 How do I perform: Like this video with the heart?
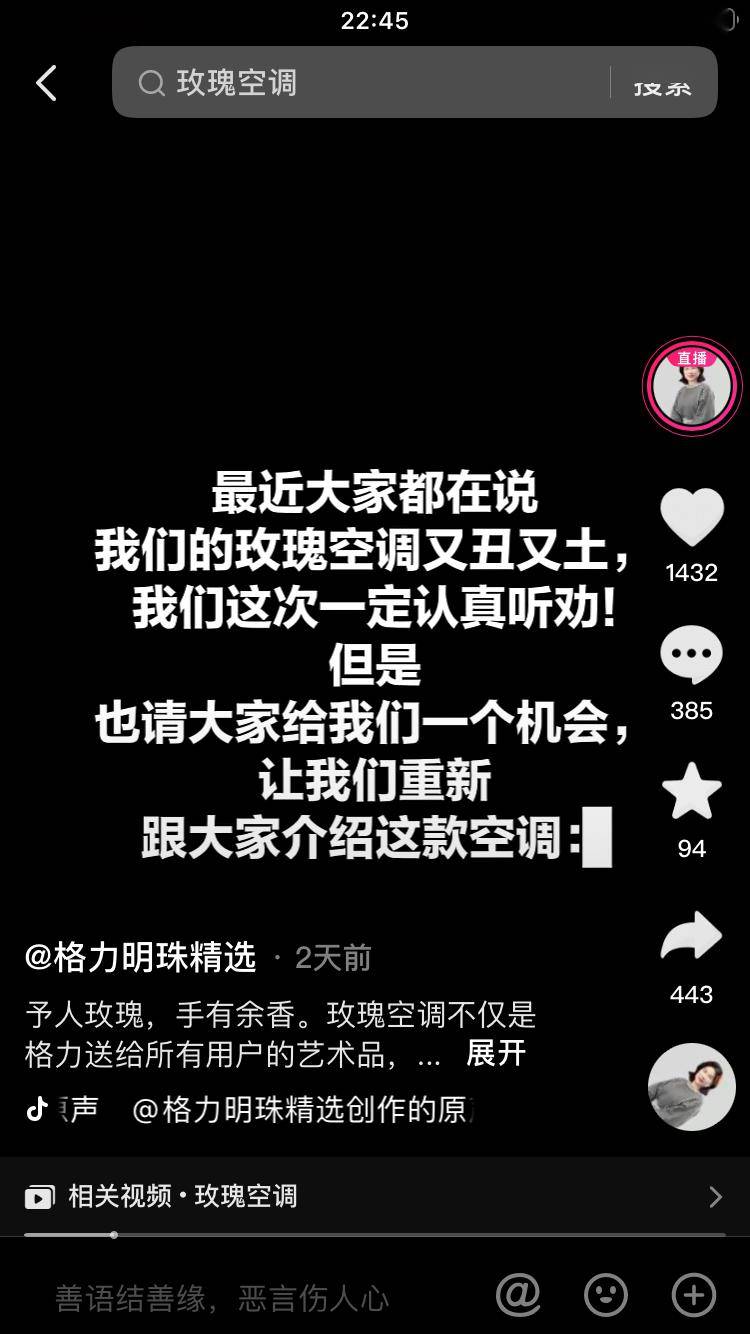[x=691, y=518]
